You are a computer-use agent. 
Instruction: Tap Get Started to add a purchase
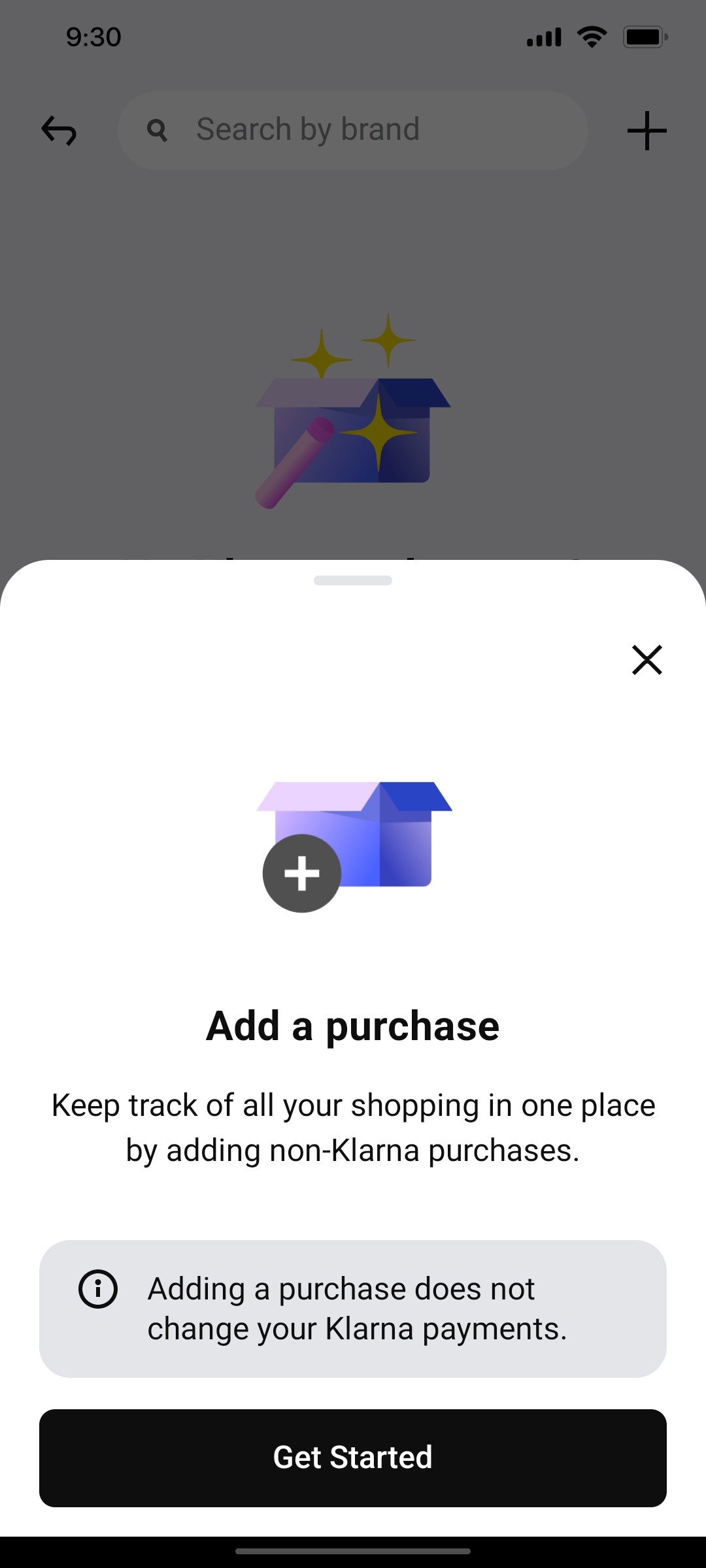(x=353, y=1457)
